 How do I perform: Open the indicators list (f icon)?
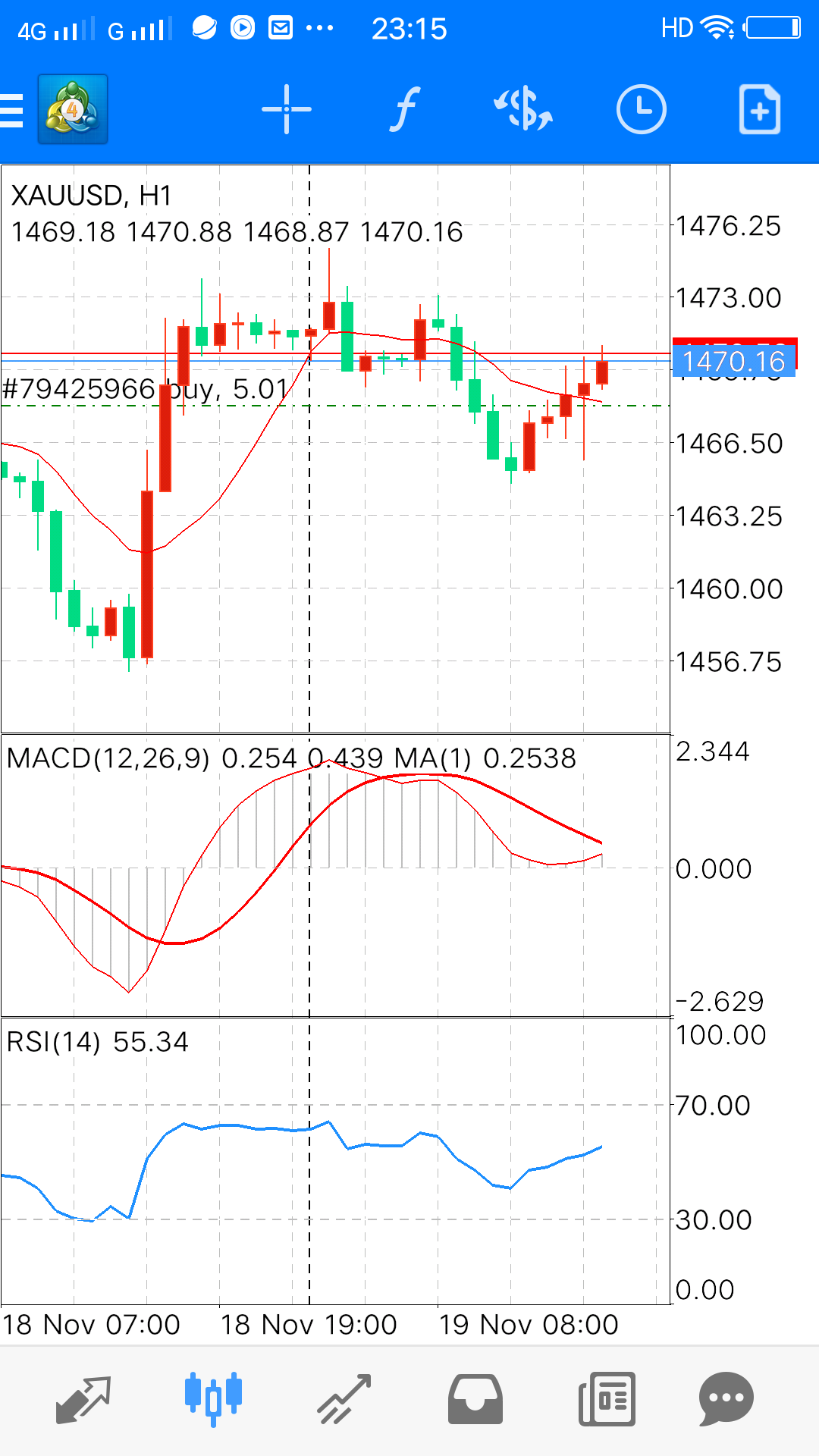click(x=406, y=110)
